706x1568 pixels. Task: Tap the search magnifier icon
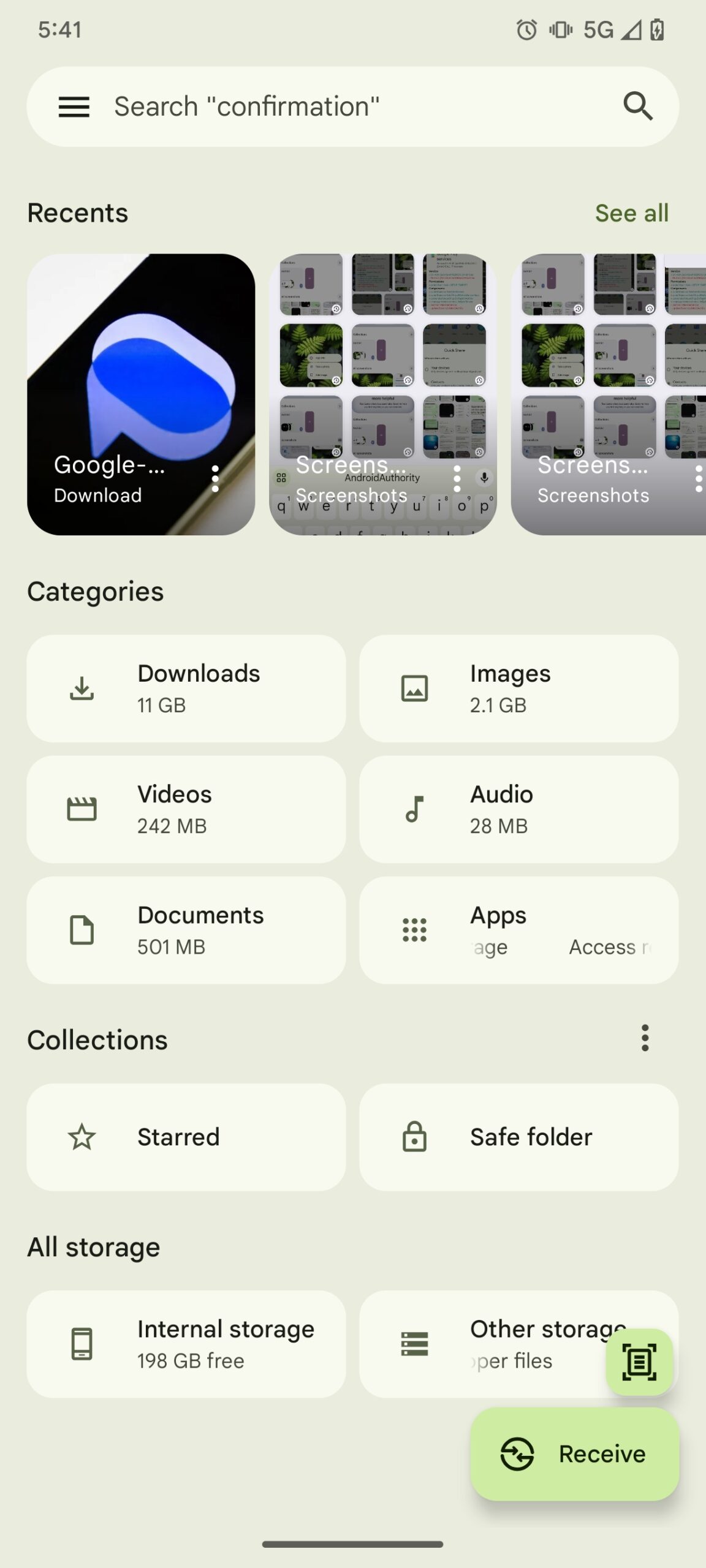click(x=637, y=107)
